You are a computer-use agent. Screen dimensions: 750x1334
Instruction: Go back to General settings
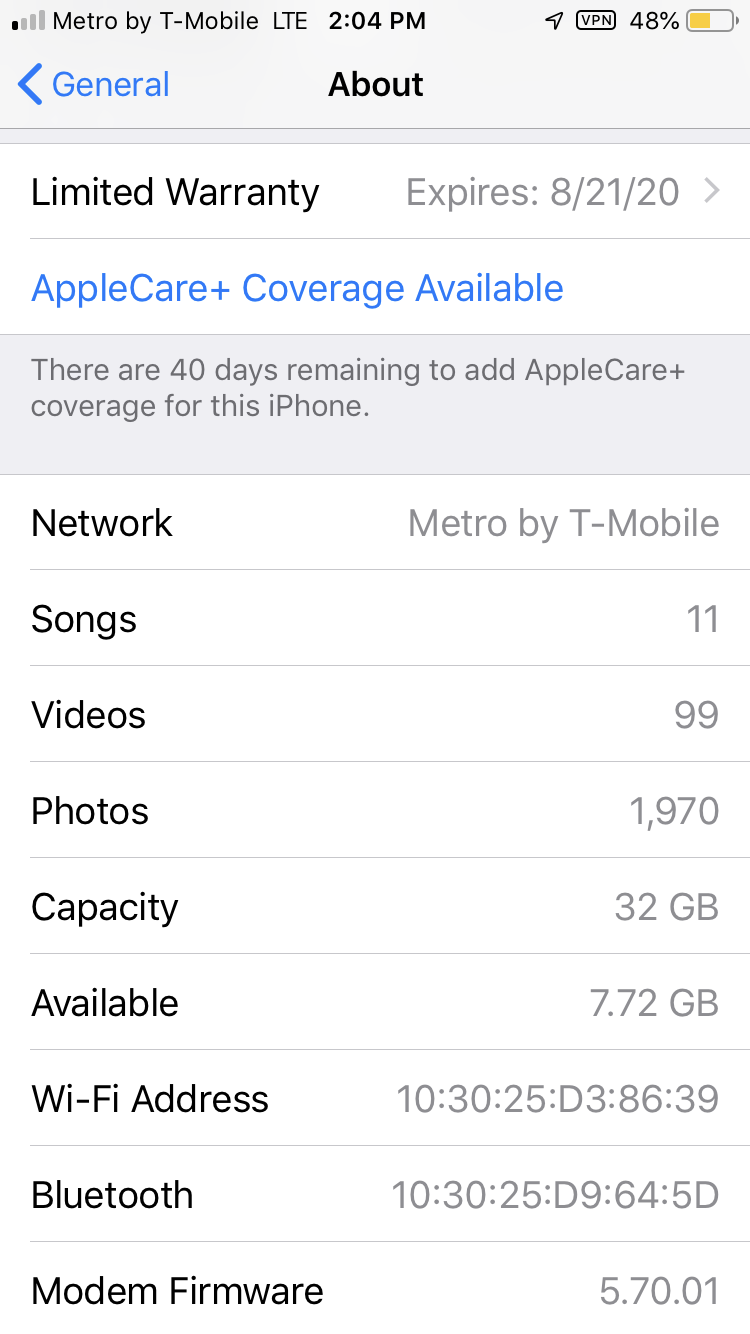94,85
